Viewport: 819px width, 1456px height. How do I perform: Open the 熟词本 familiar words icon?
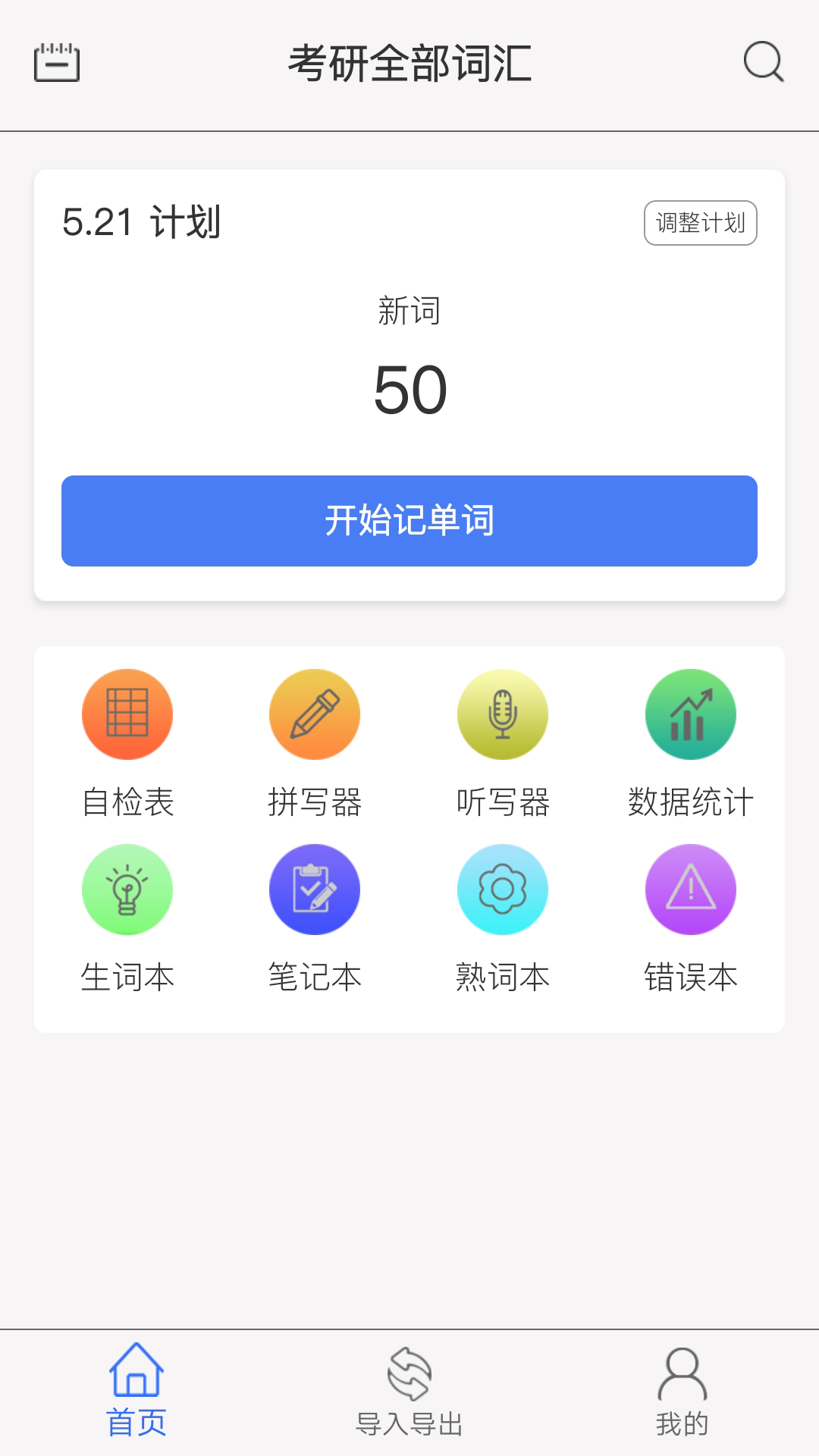[502, 890]
